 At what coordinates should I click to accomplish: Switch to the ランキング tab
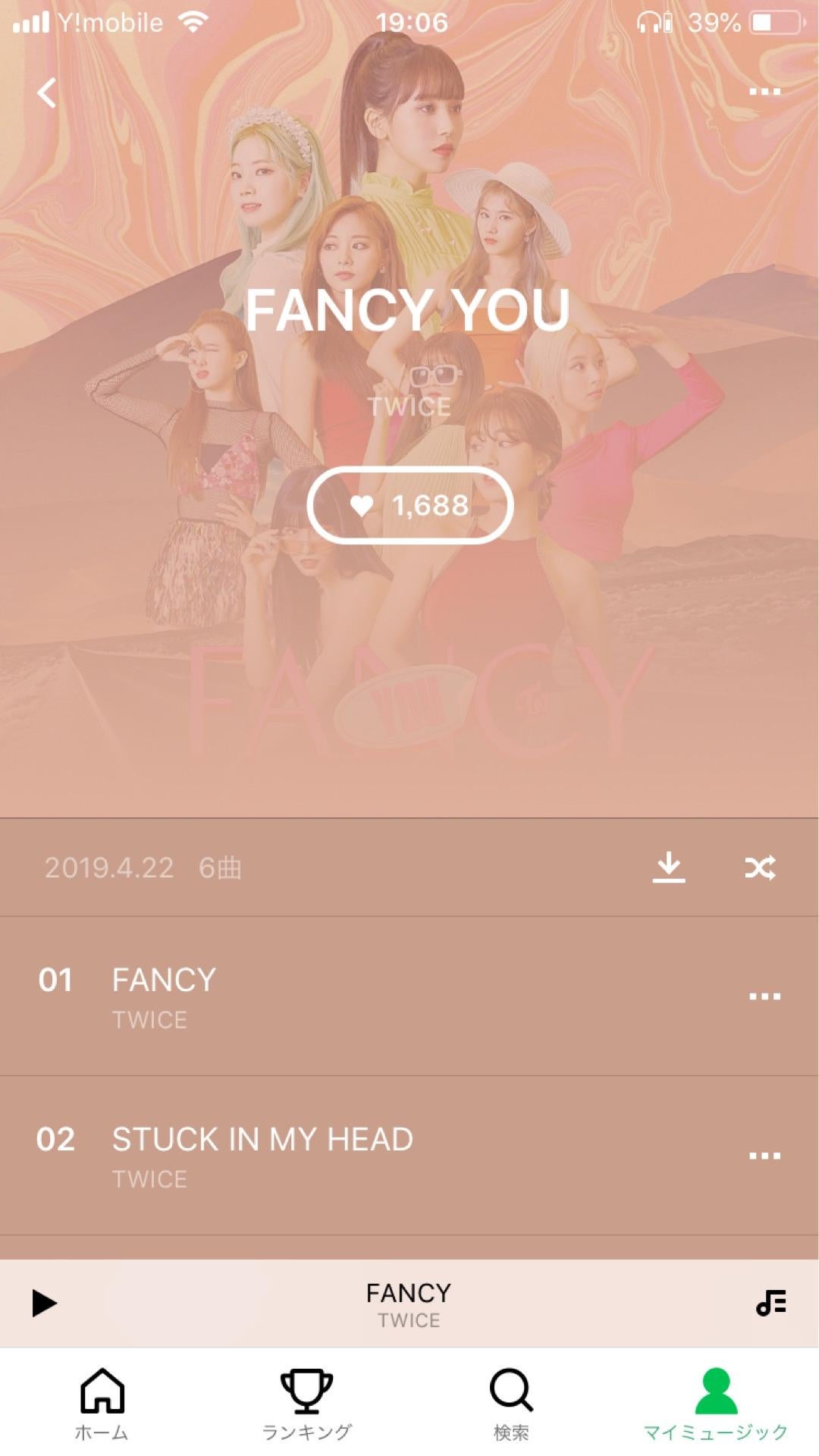point(306,1403)
